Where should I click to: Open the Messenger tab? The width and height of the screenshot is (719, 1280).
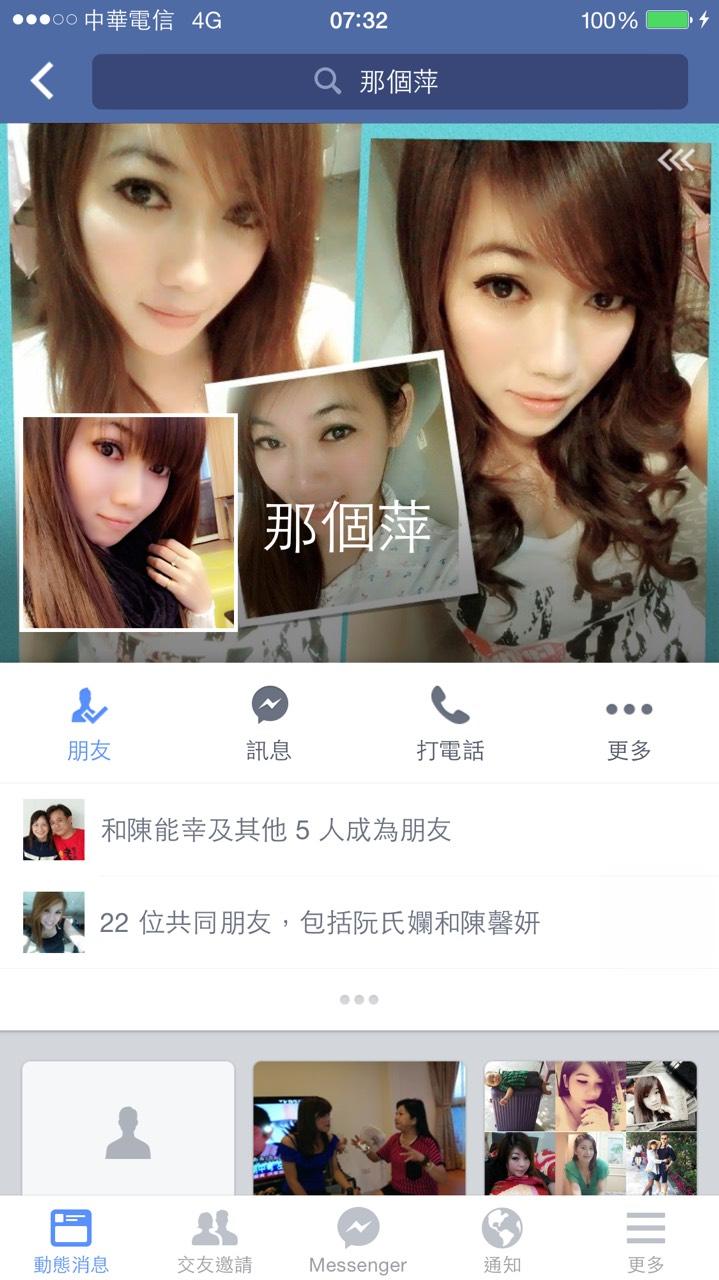coord(358,1240)
